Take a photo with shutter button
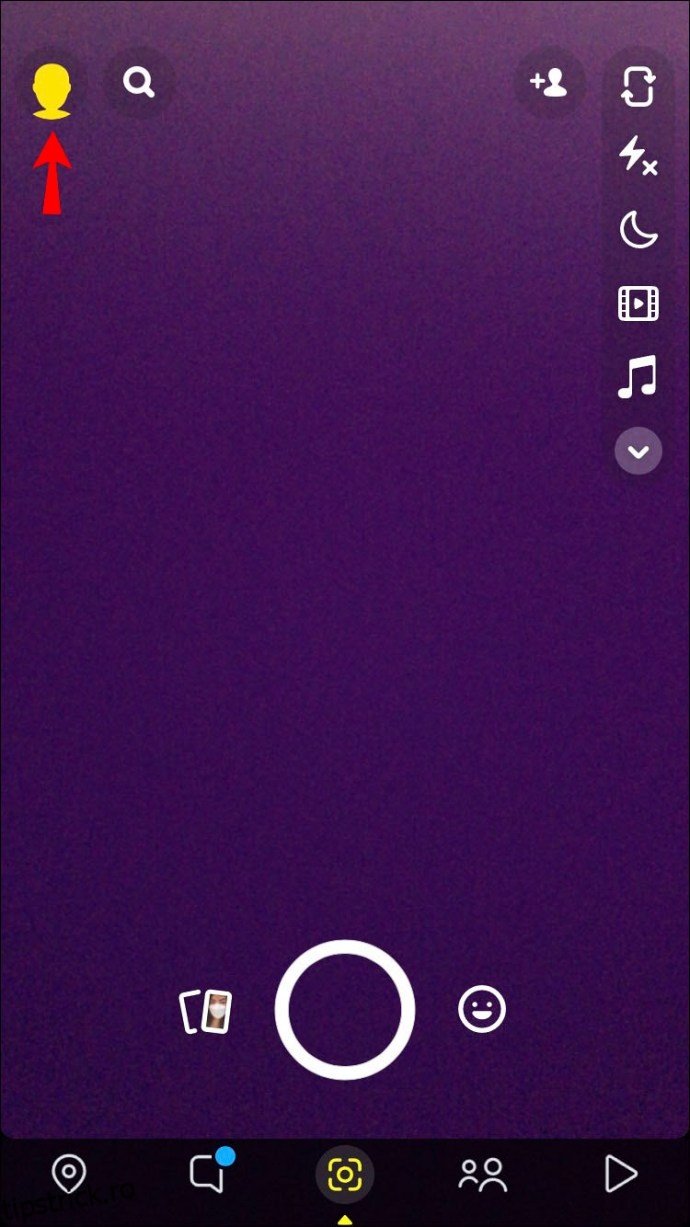 pos(345,1009)
